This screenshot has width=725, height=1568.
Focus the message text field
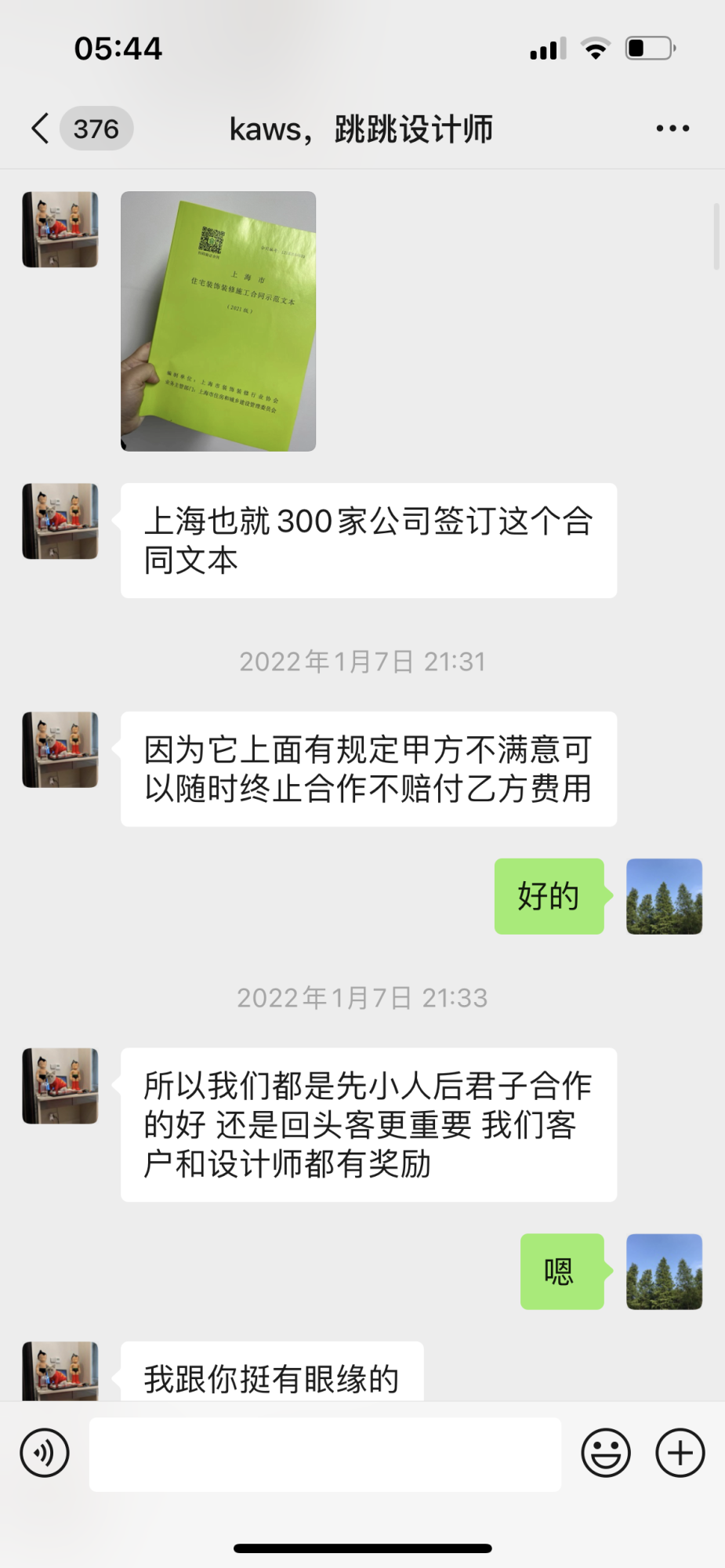325,1454
